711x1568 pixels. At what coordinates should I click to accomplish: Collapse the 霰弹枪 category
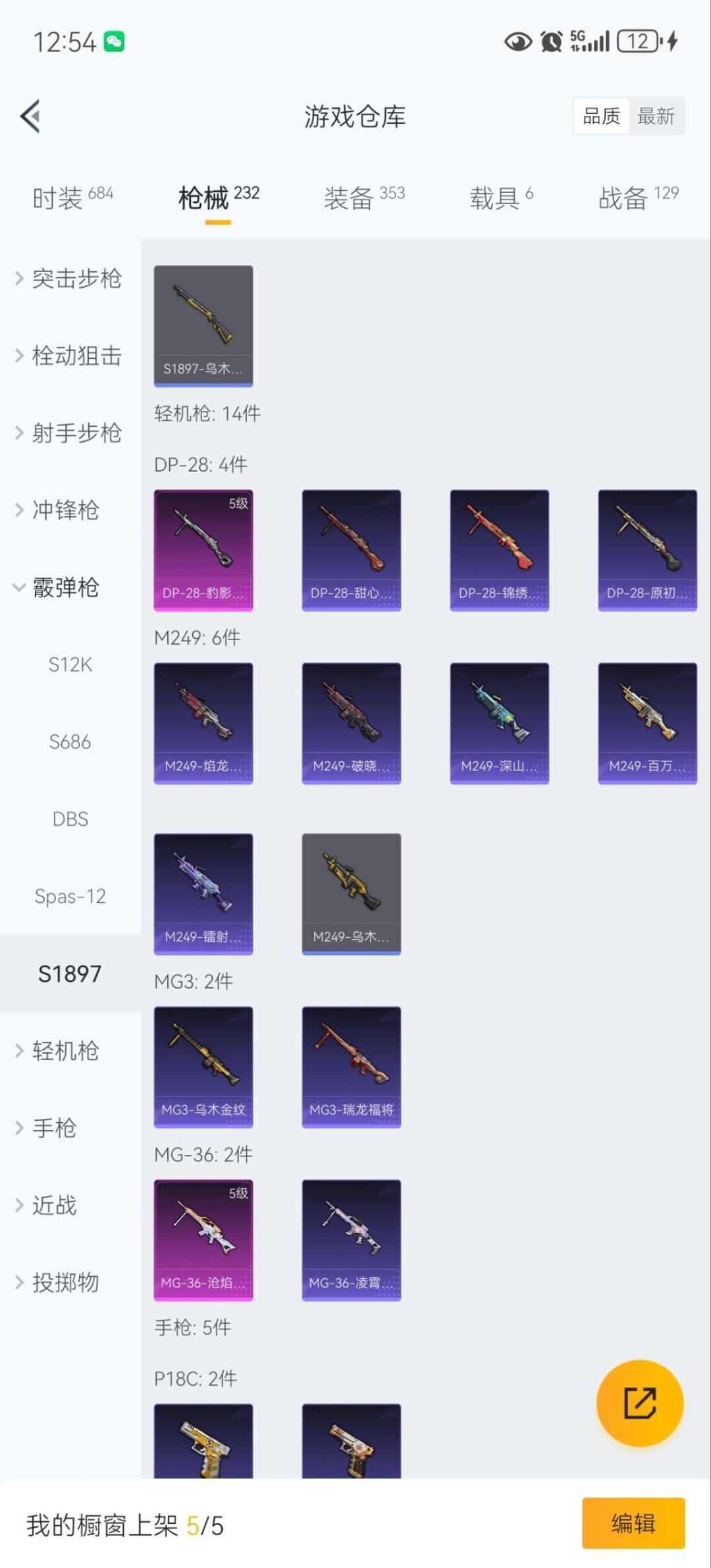(64, 588)
